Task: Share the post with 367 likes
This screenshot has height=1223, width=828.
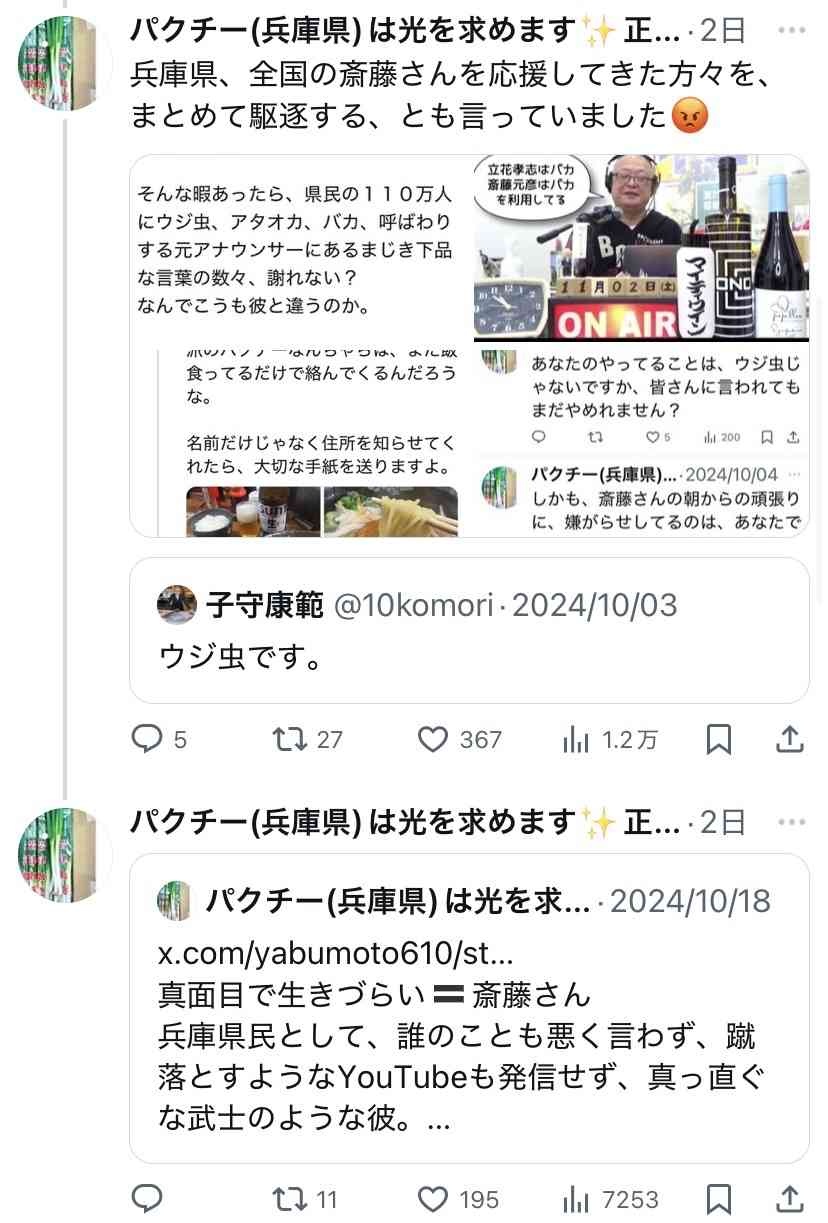Action: (x=790, y=739)
